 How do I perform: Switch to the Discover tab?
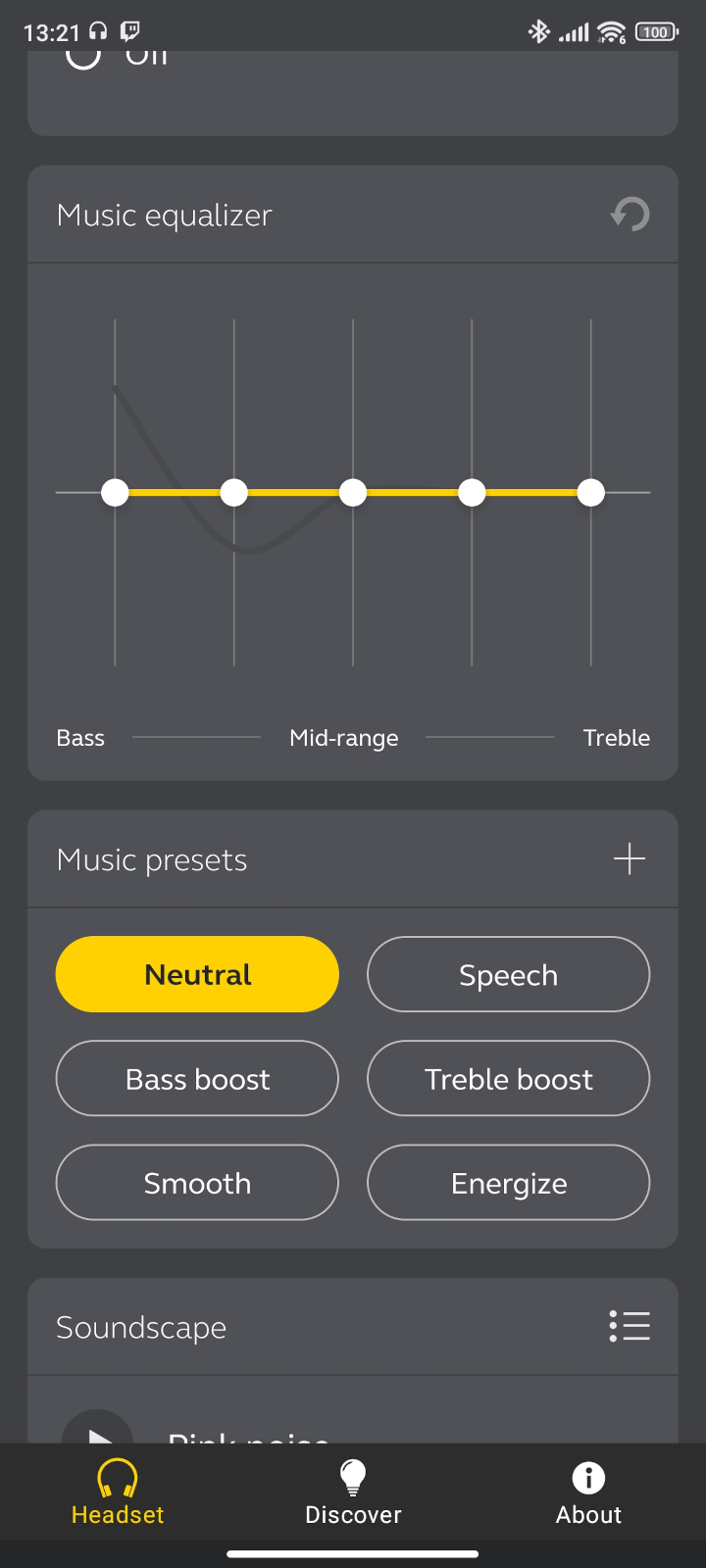(x=353, y=1492)
